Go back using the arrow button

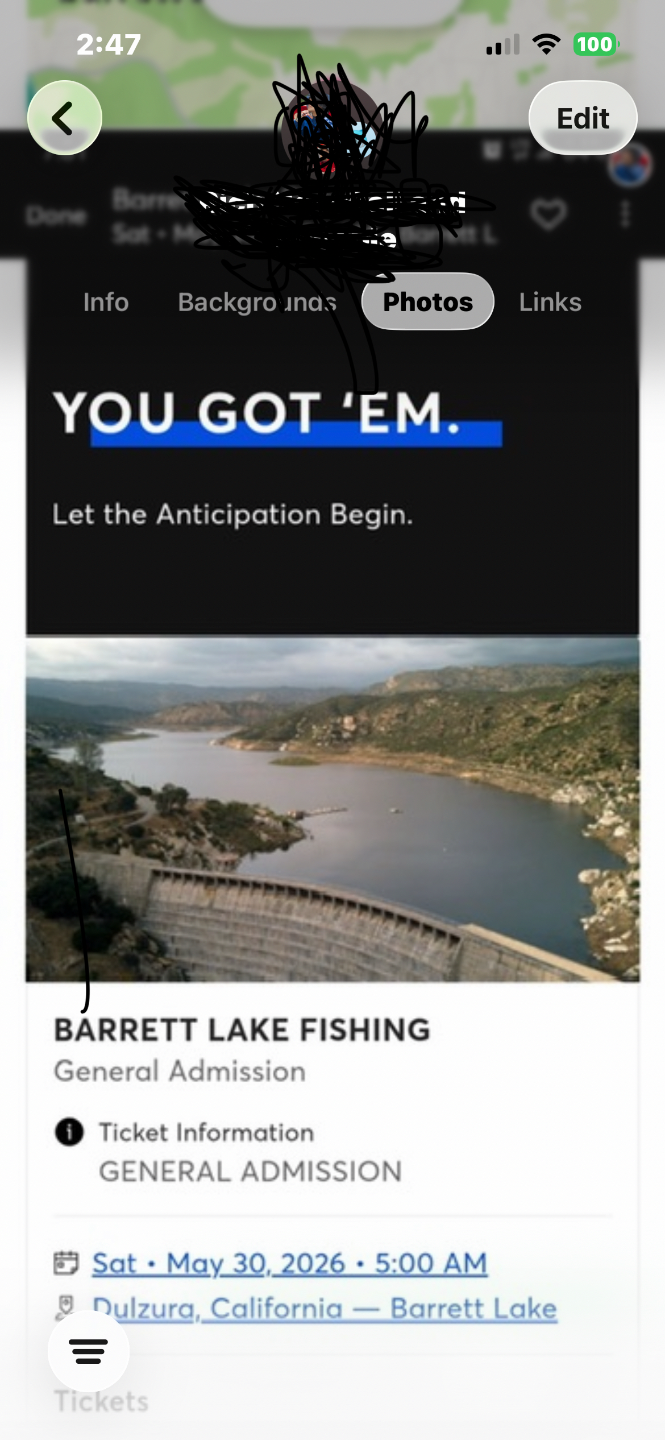[64, 118]
